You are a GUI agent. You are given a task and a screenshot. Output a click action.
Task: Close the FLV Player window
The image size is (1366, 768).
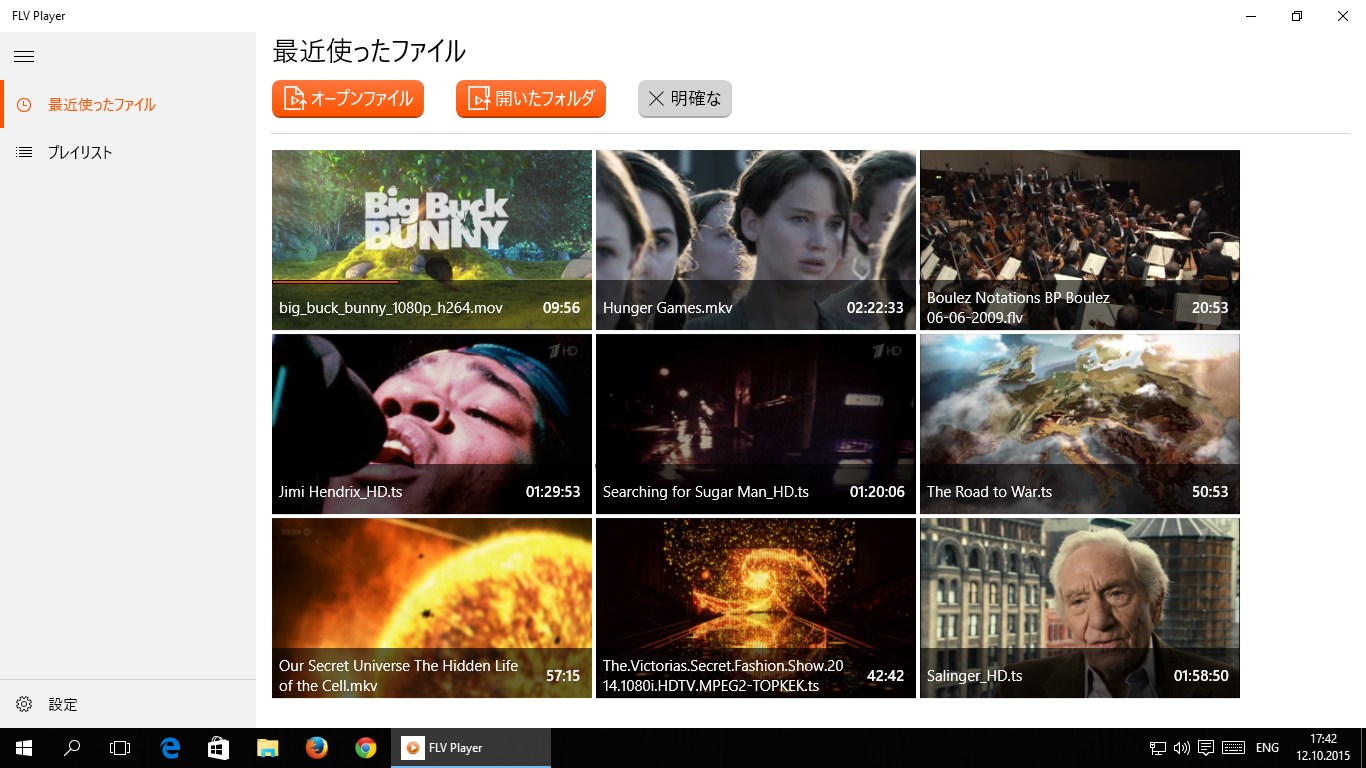[1342, 16]
